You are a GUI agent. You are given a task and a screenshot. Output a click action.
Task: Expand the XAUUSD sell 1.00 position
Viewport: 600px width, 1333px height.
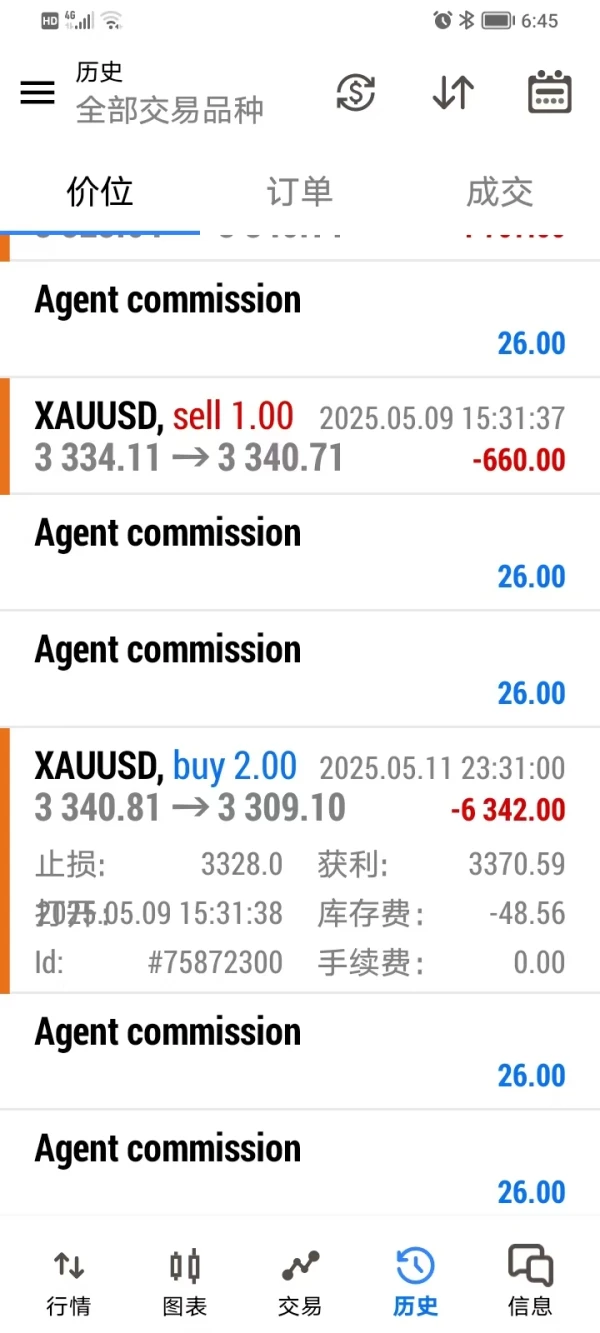tap(300, 437)
